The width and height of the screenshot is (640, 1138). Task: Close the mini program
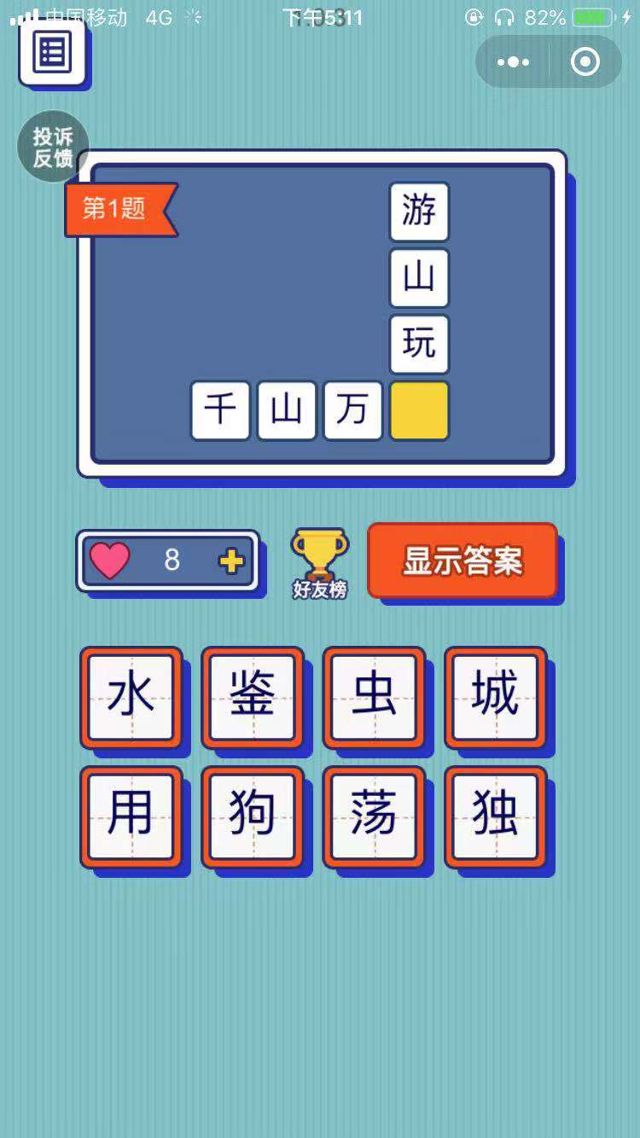click(x=585, y=62)
